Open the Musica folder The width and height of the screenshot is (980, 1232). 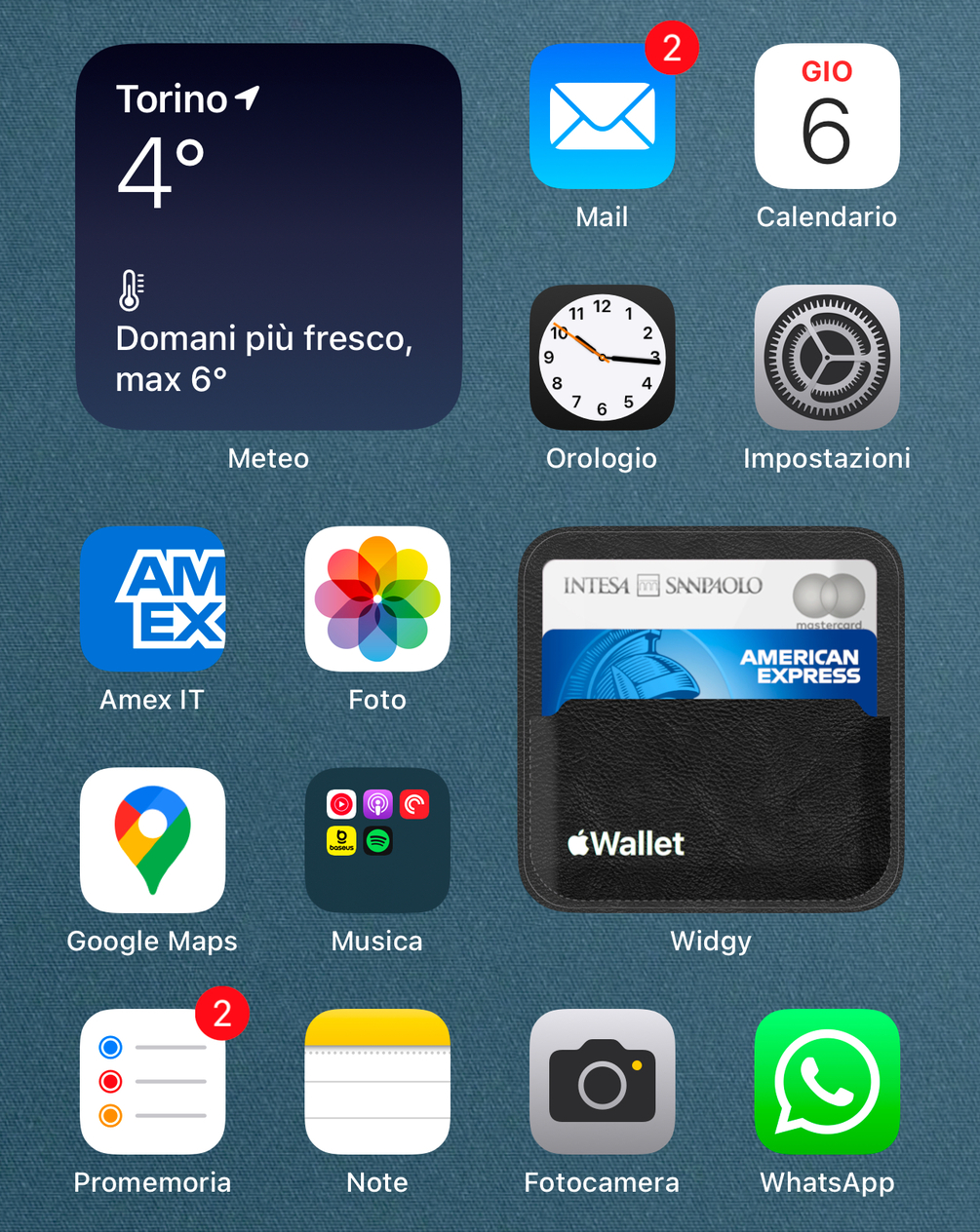point(377,840)
